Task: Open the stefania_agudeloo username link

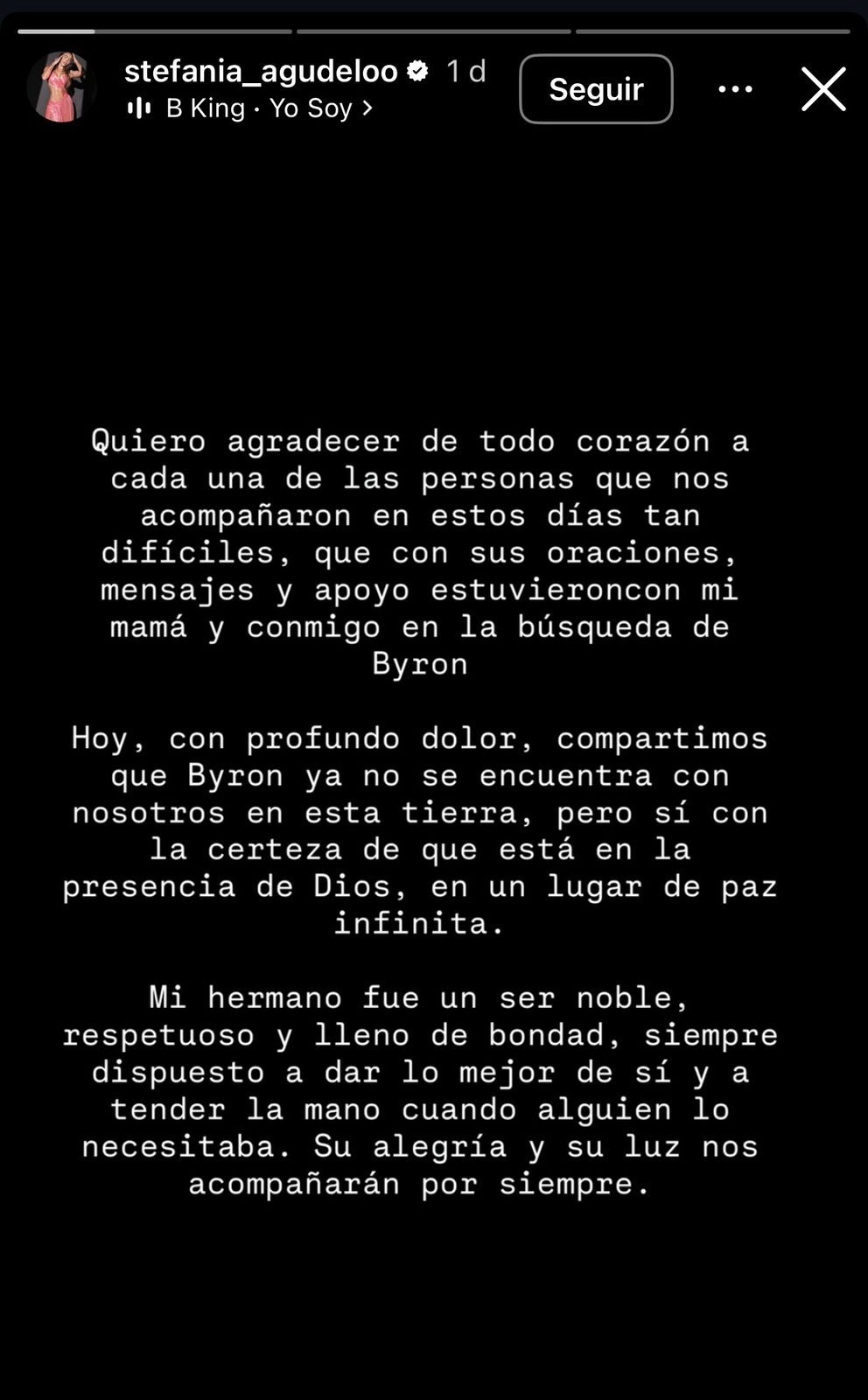Action: 261,71
